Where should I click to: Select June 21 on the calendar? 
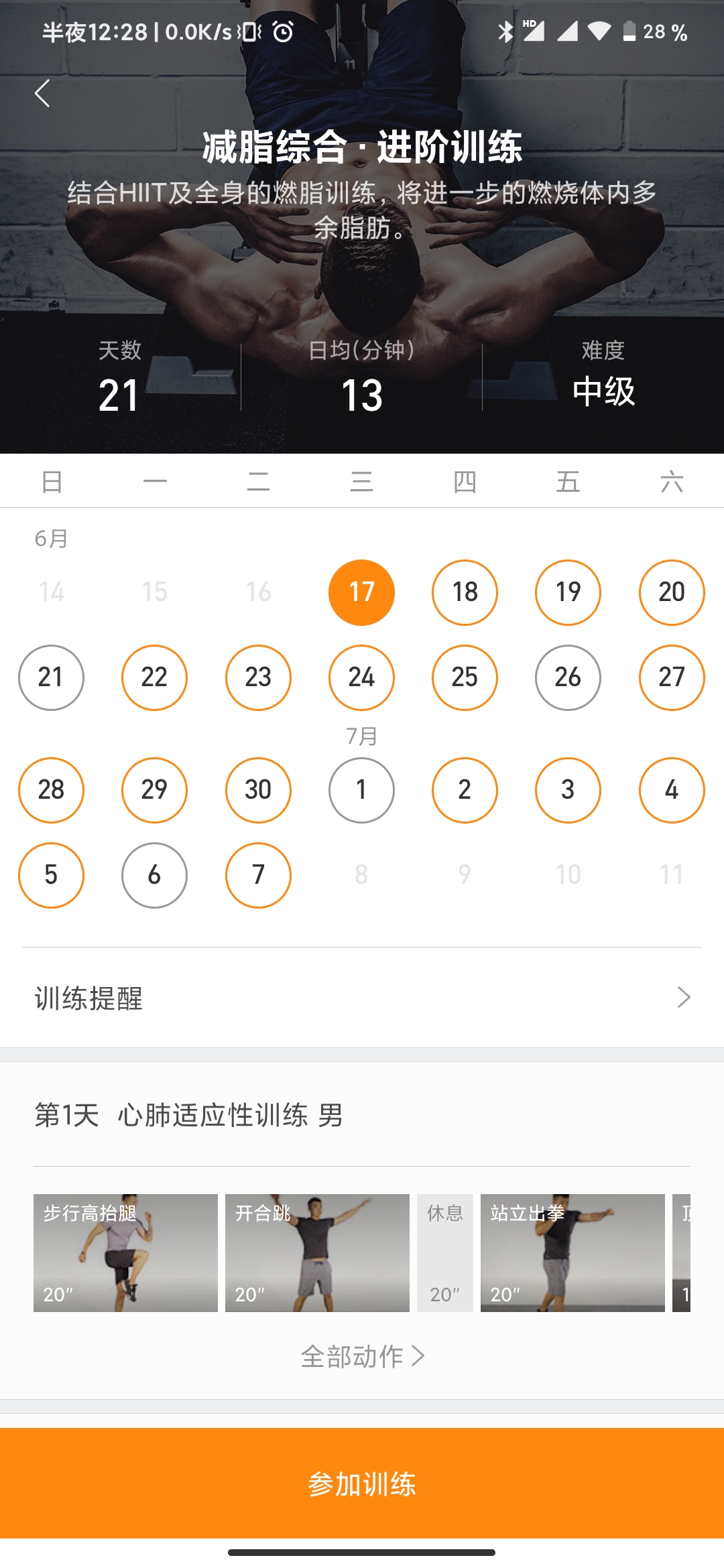point(51,677)
